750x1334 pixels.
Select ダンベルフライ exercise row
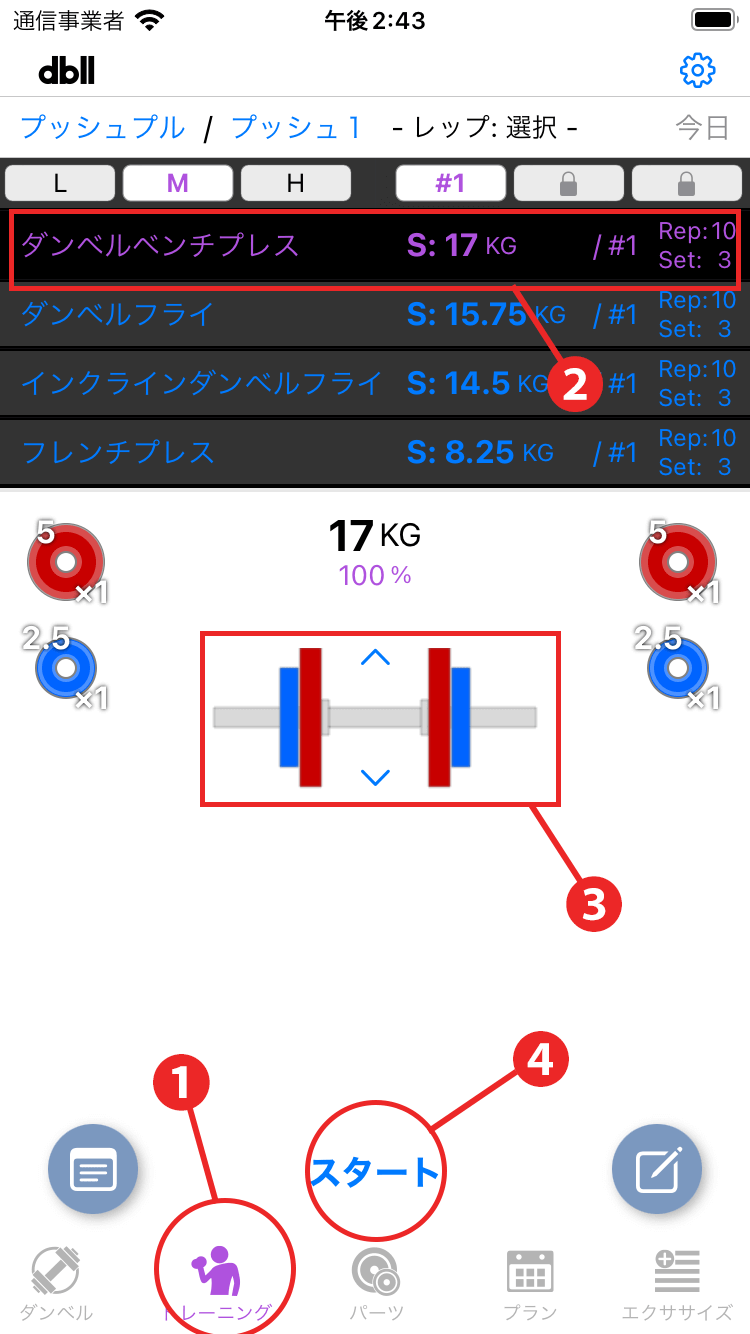[200, 315]
